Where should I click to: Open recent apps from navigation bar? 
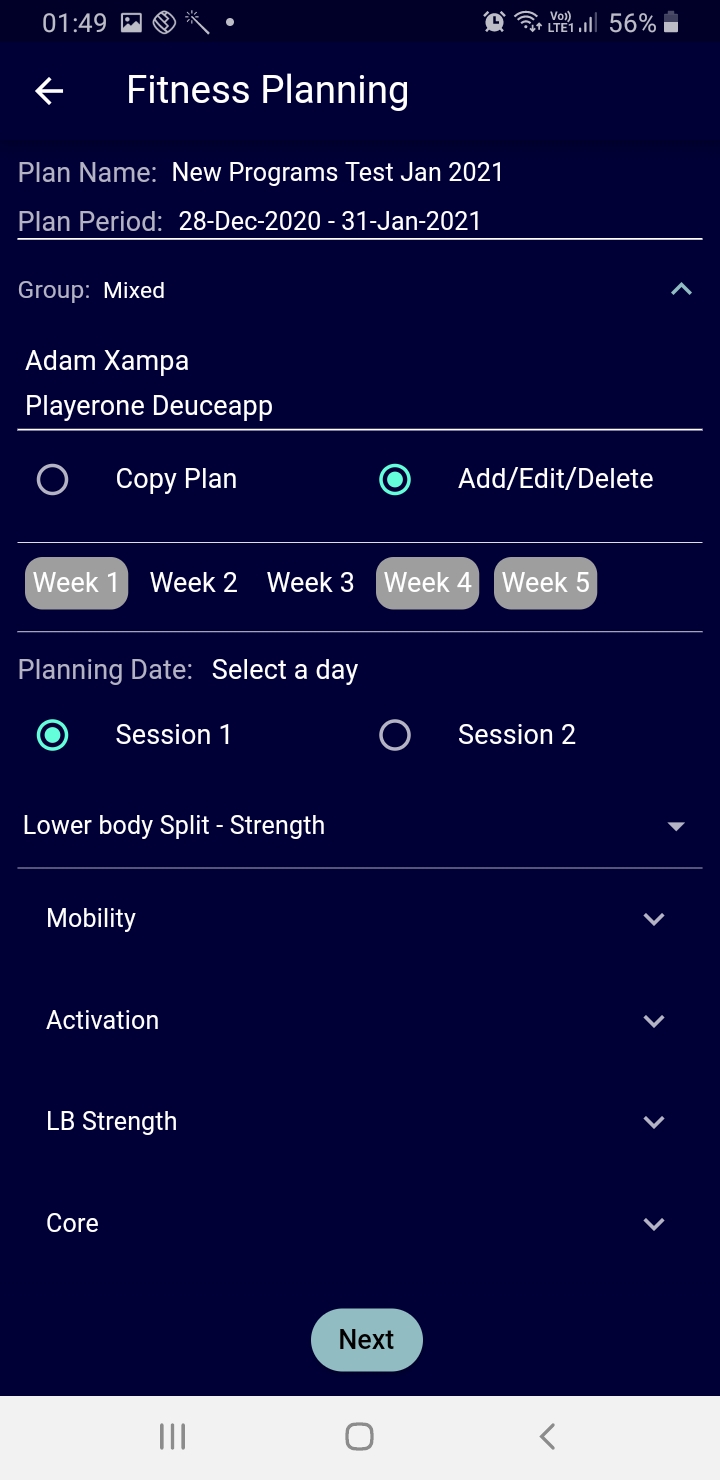[x=173, y=1437]
